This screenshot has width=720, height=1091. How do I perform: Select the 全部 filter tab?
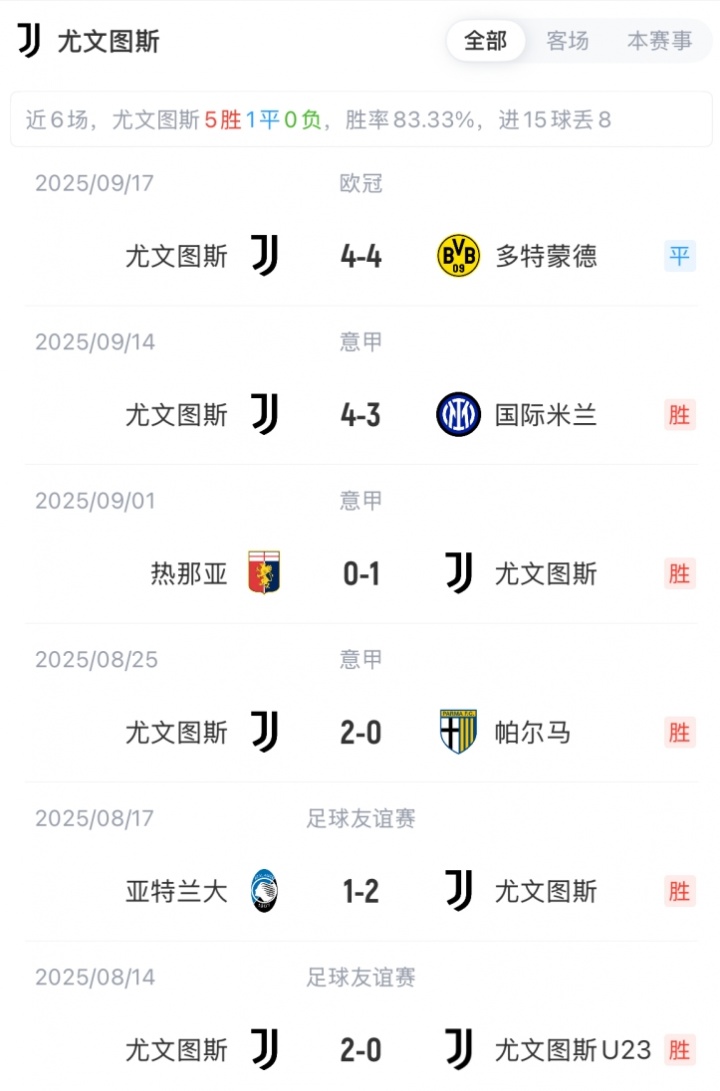[486, 41]
